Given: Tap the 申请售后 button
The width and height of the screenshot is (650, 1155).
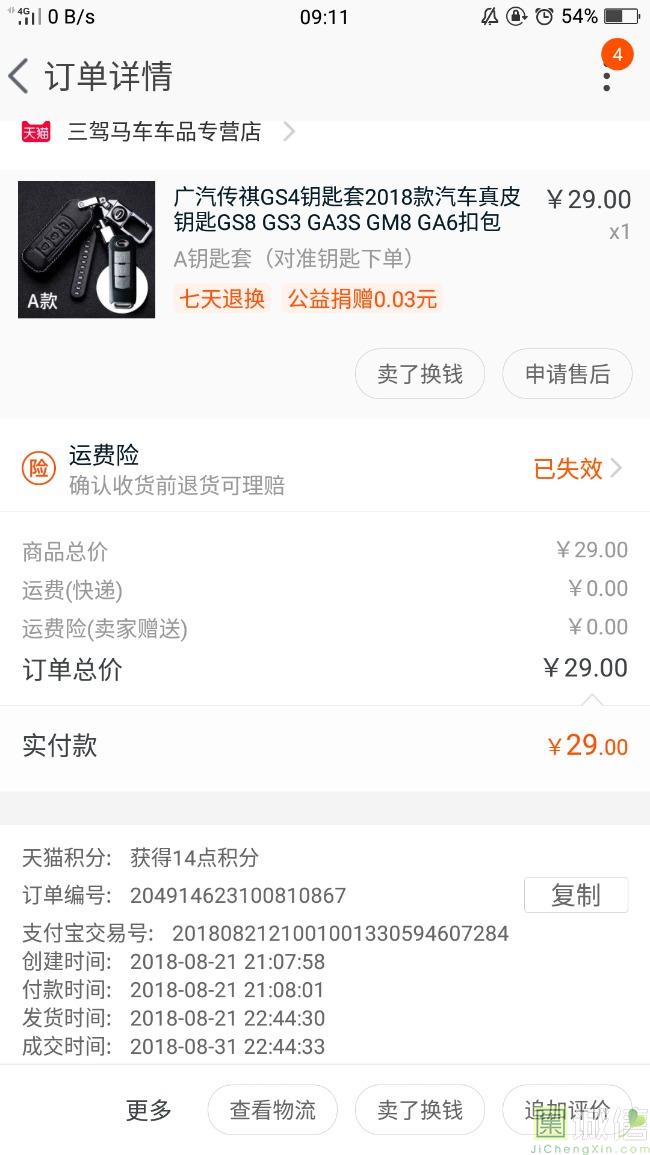Looking at the screenshot, I should (x=567, y=374).
